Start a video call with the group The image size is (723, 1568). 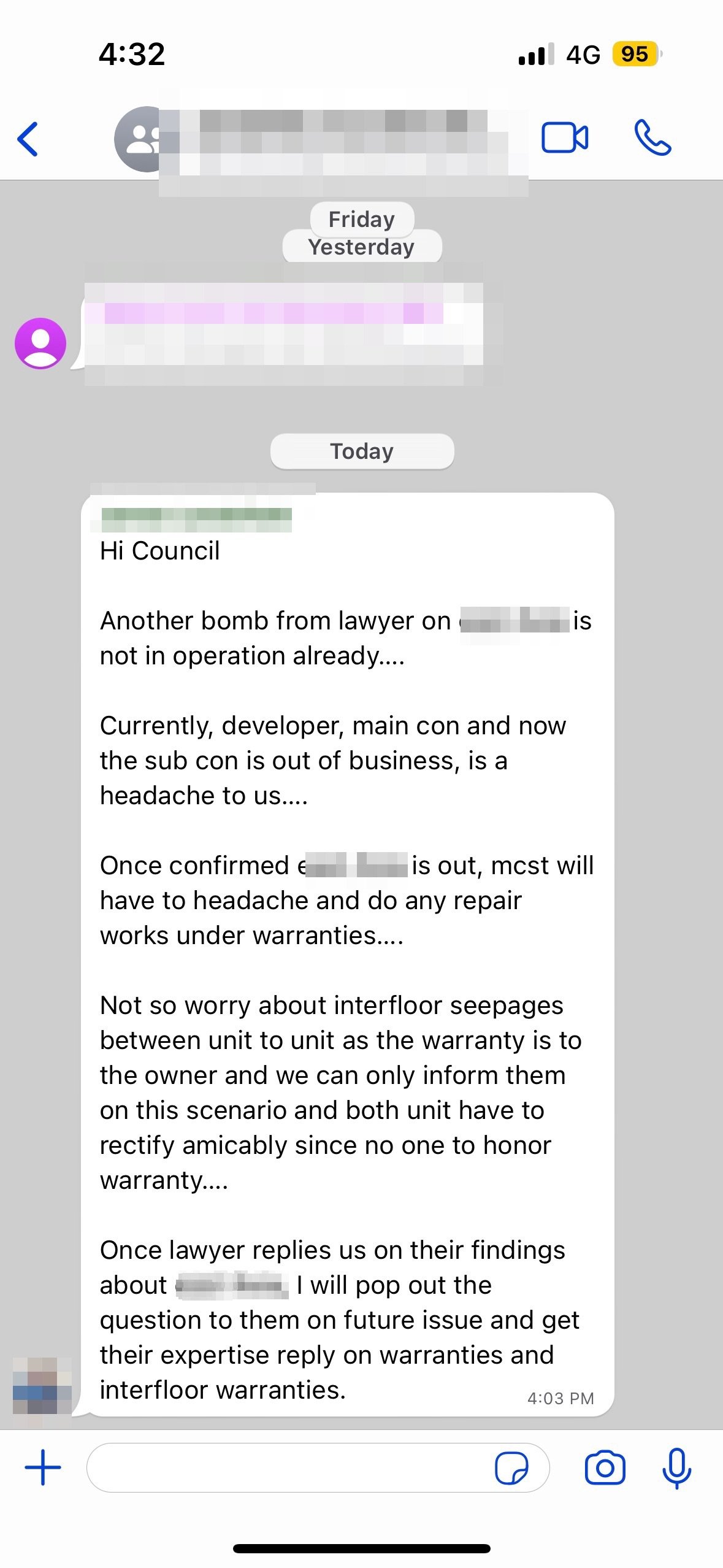click(564, 137)
